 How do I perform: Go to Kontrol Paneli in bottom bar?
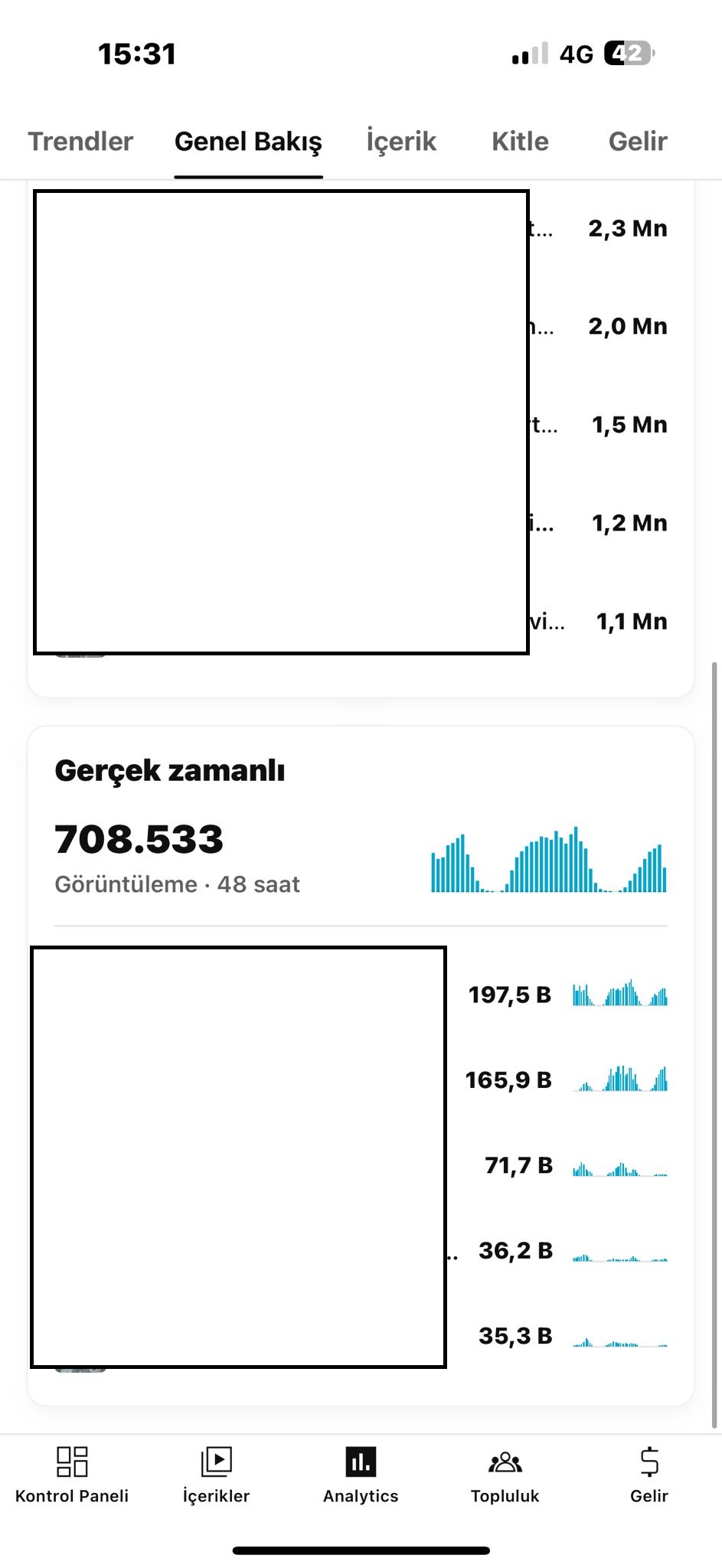pyautogui.click(x=72, y=1475)
